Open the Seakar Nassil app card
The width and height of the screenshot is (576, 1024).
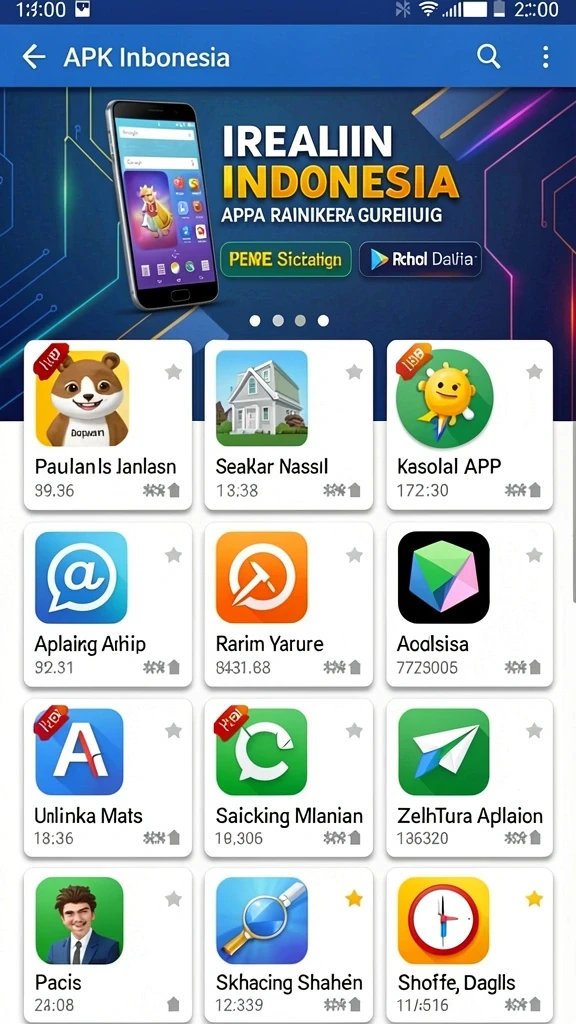(288, 425)
